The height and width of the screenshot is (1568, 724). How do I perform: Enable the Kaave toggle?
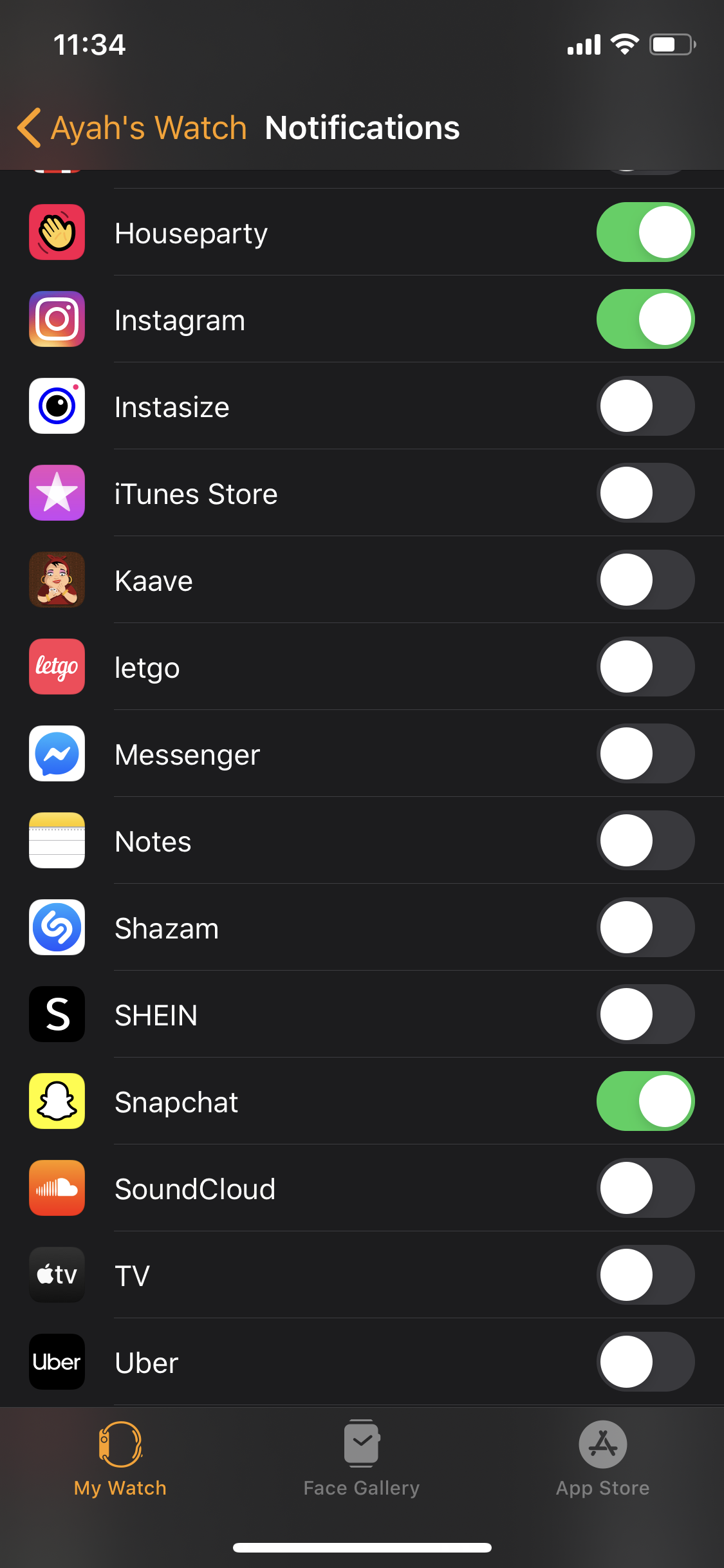(645, 580)
